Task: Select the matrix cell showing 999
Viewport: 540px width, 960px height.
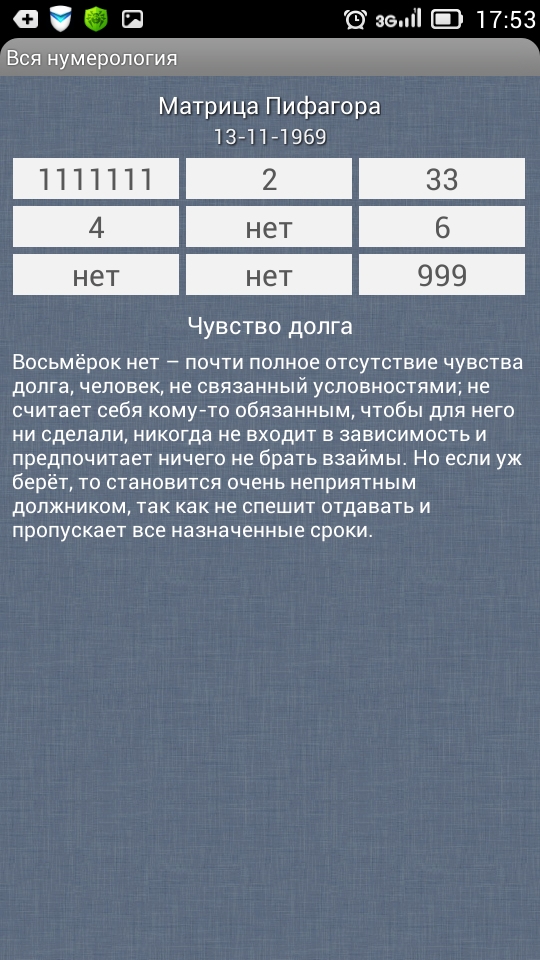Action: [441, 274]
